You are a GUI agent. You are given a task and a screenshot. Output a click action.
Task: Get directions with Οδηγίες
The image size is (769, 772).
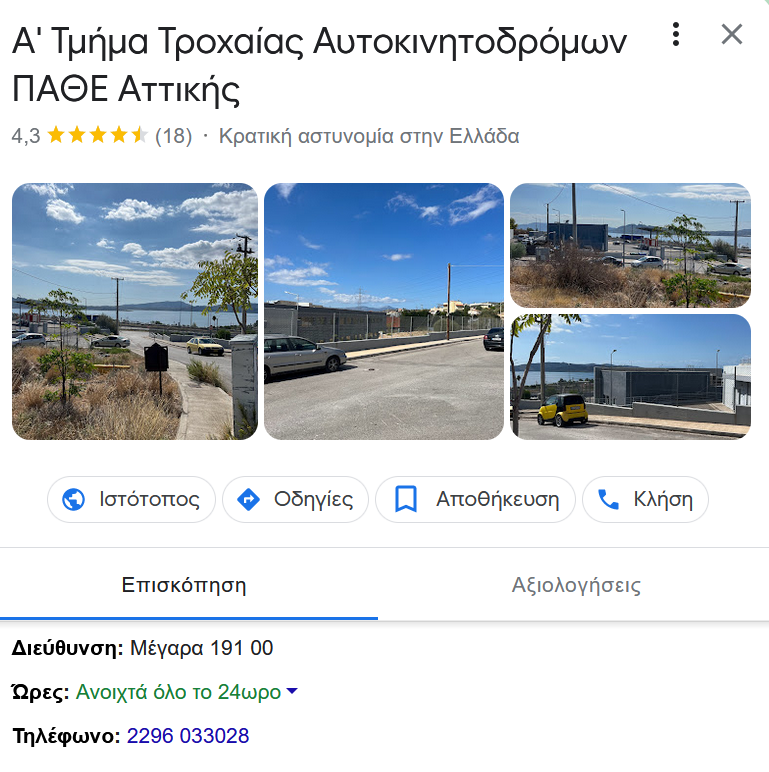pyautogui.click(x=295, y=499)
